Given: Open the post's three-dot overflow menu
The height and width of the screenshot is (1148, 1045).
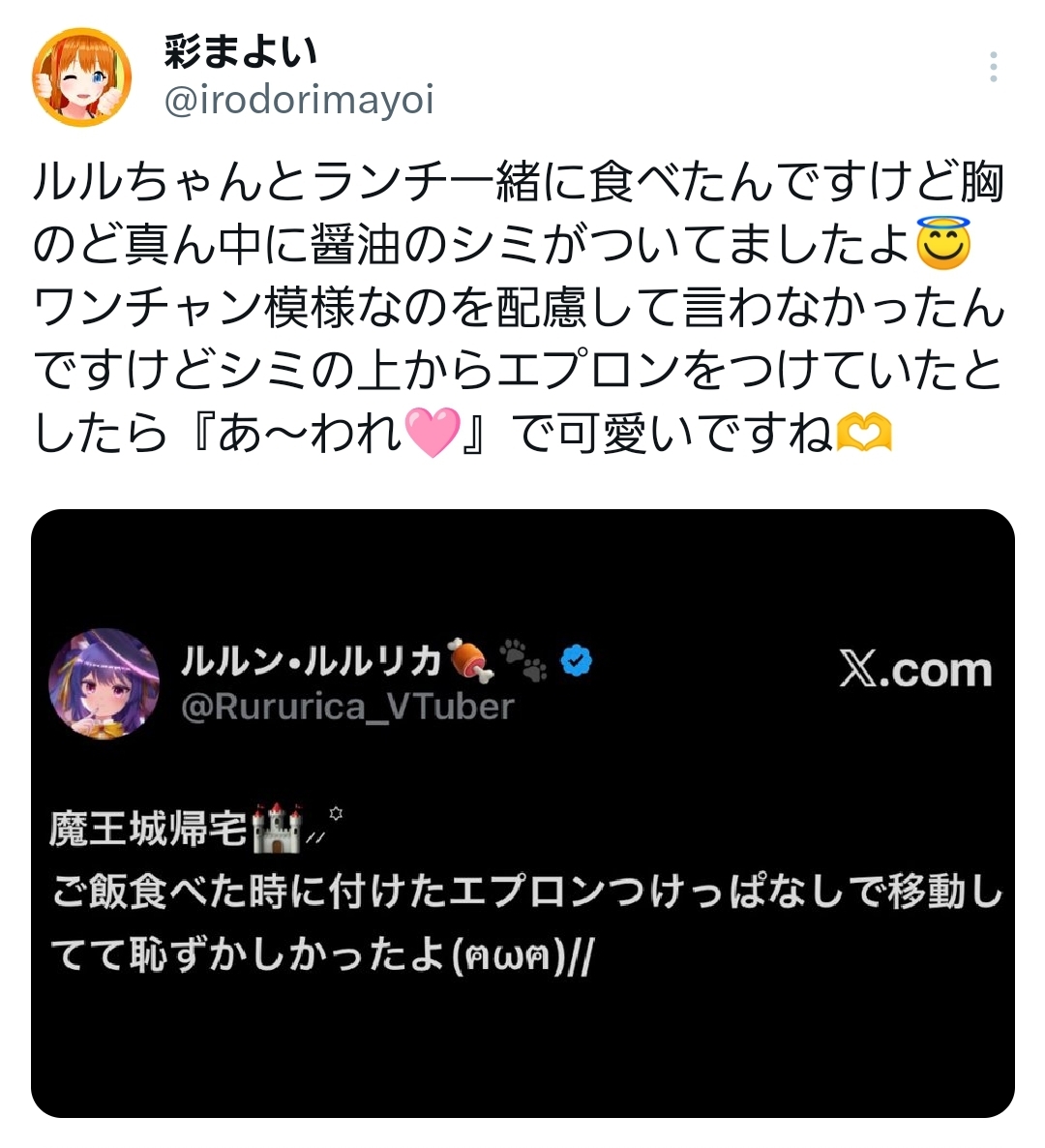Looking at the screenshot, I should pos(993,67).
